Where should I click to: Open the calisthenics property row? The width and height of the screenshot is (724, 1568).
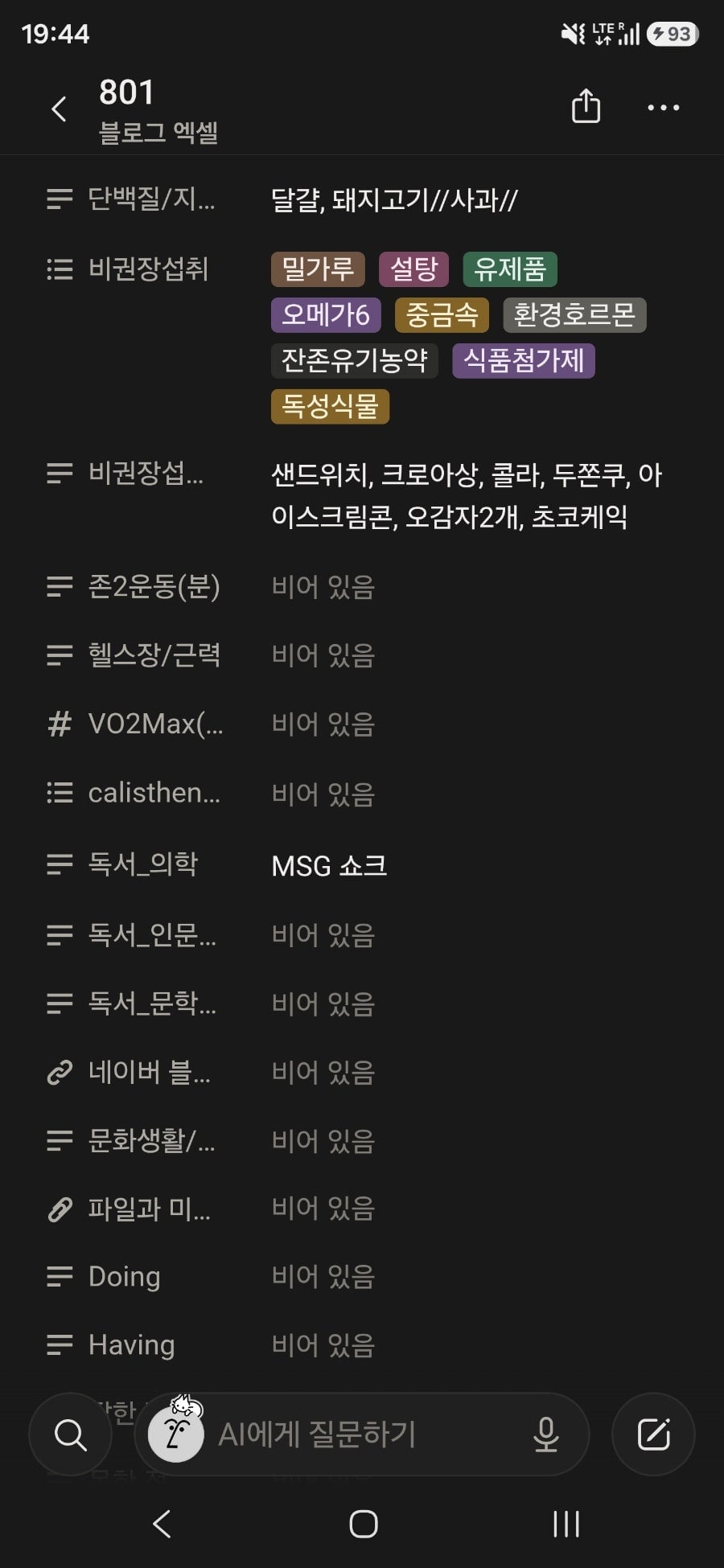tap(362, 794)
